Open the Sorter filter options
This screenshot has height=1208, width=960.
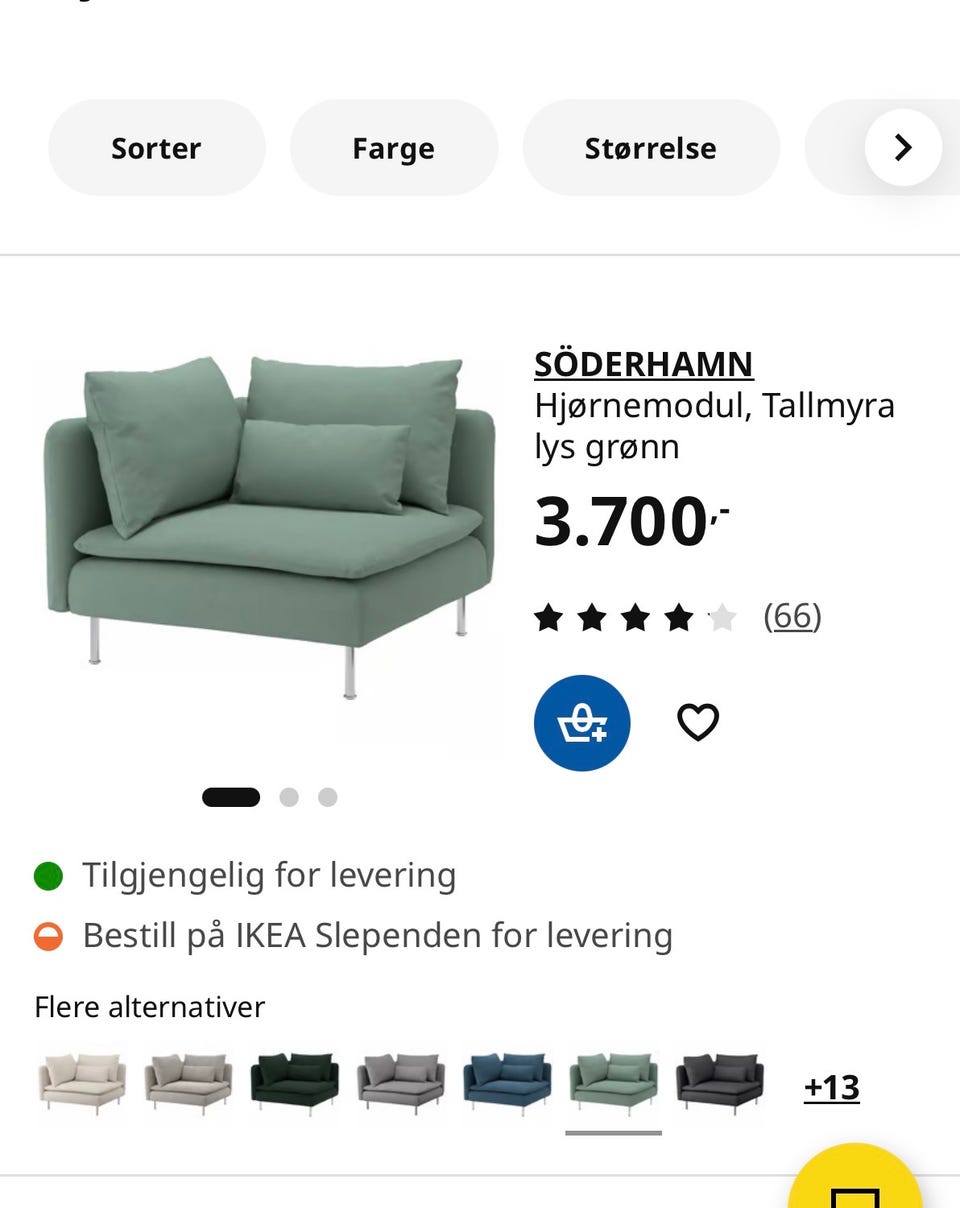pos(156,147)
